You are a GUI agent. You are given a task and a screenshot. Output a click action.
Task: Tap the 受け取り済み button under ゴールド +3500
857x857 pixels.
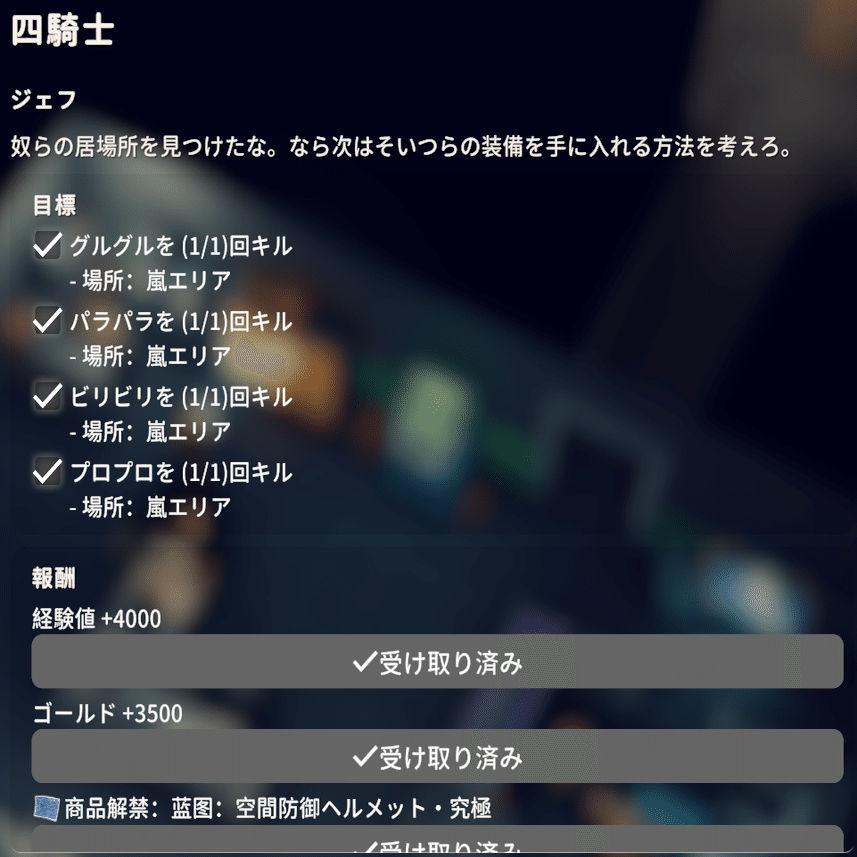click(437, 757)
